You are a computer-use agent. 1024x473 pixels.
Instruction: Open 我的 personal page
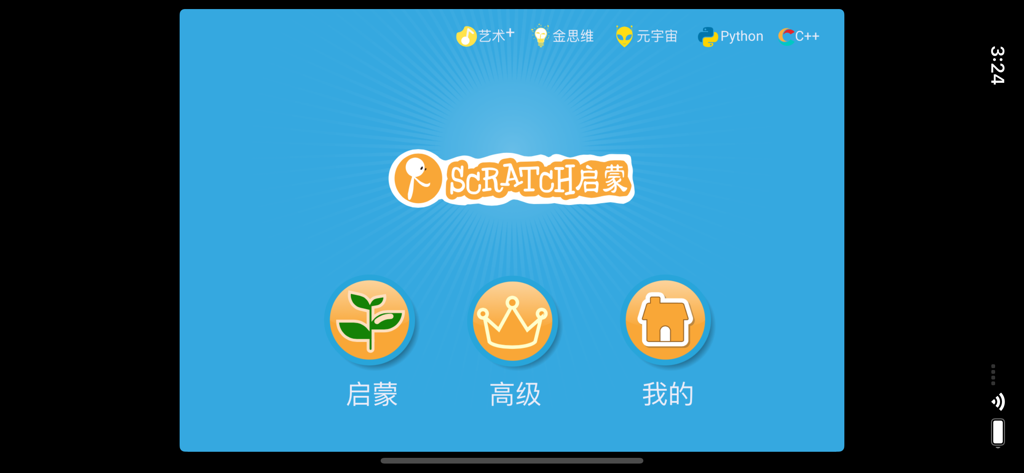(665, 320)
